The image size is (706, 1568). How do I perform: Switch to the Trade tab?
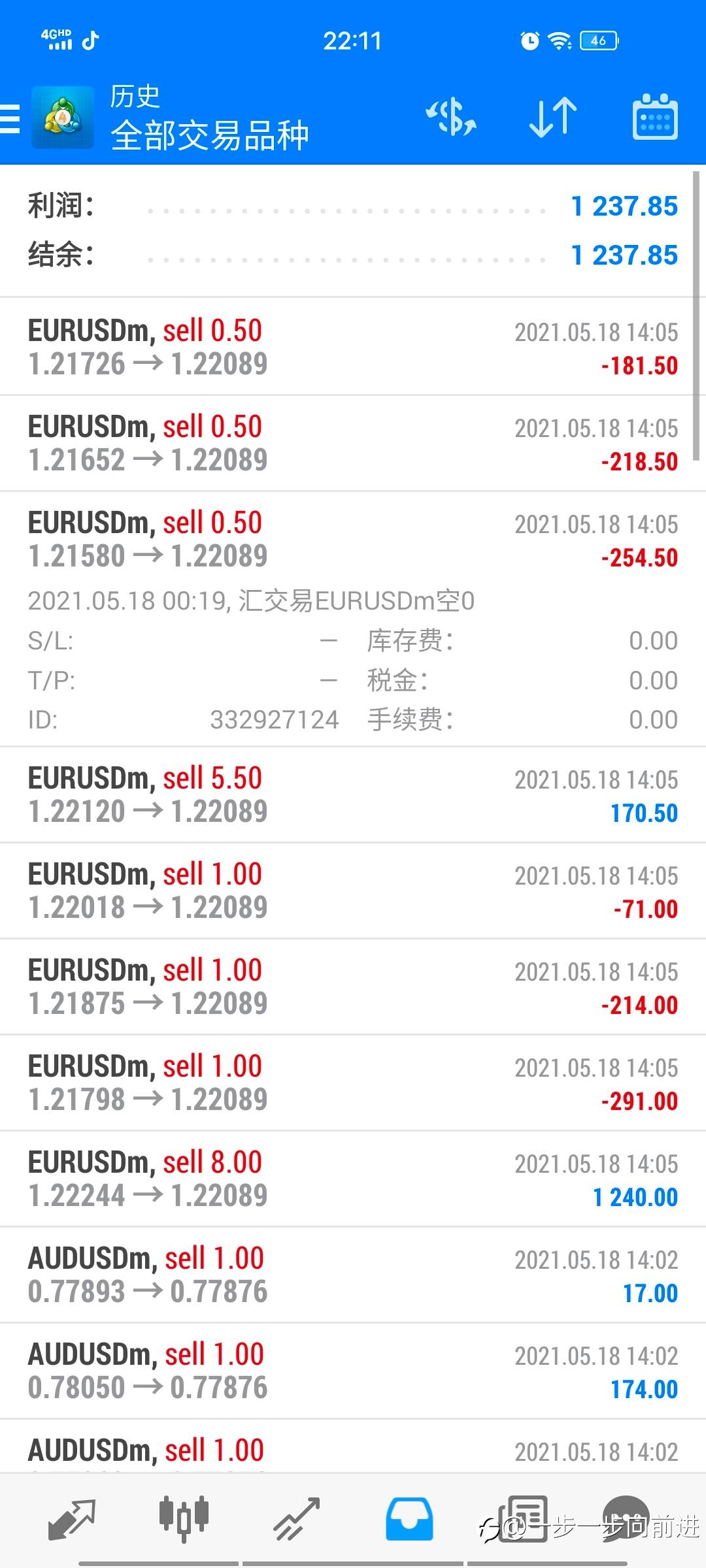coord(297,1518)
